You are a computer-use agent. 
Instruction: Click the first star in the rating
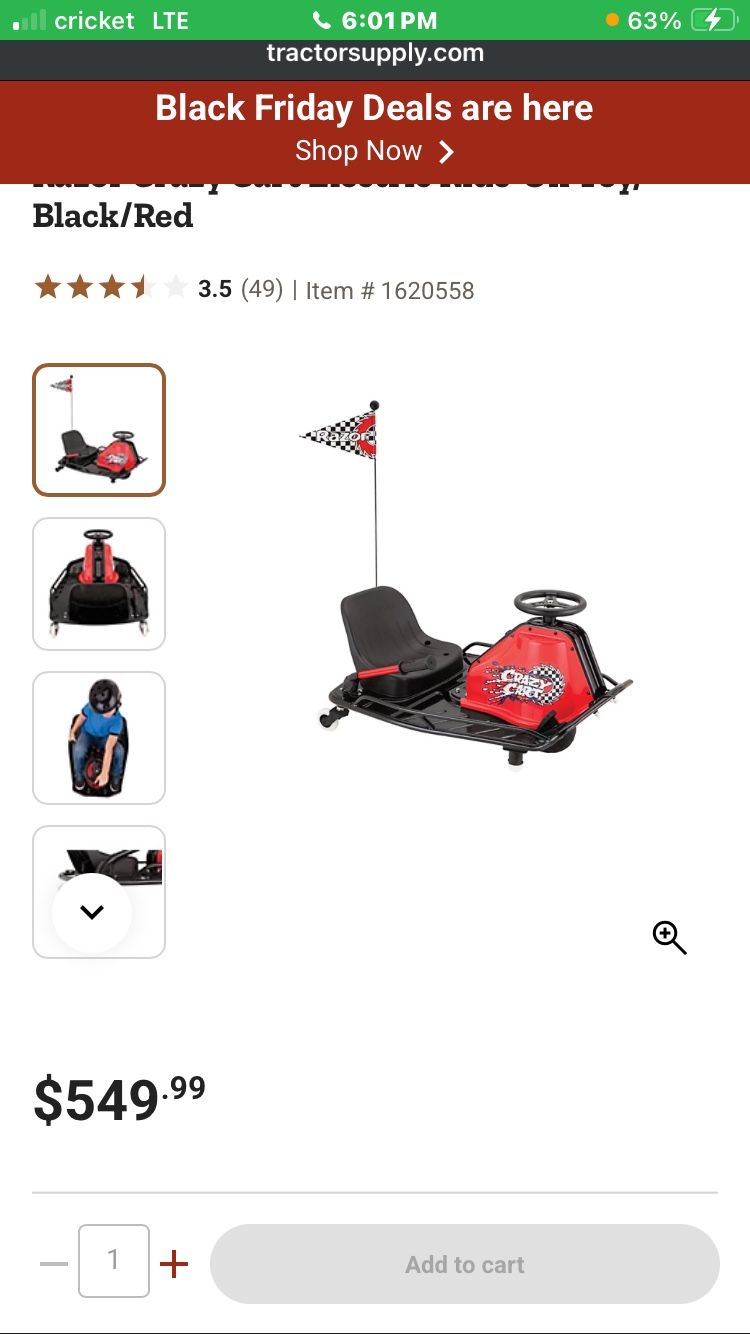(47, 287)
